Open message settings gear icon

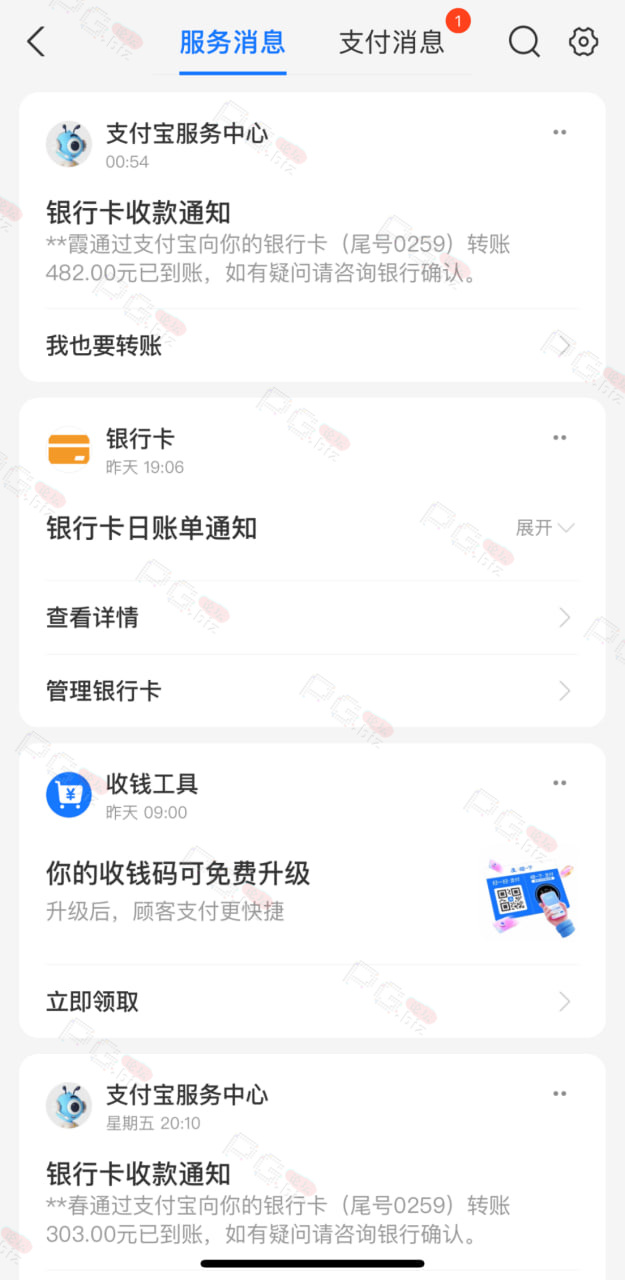coord(583,42)
